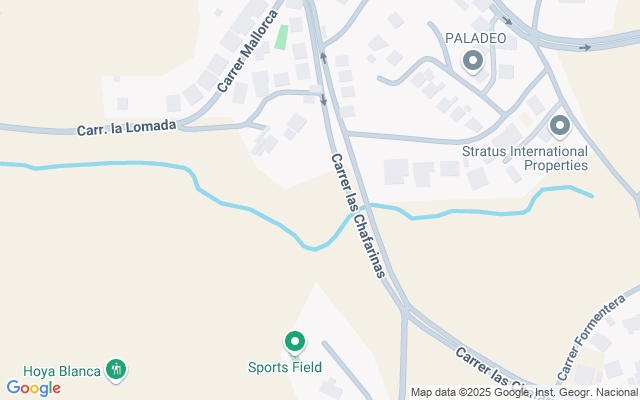The height and width of the screenshot is (400, 640).
Task: Open the PALADEO place marker
Action: 474,62
